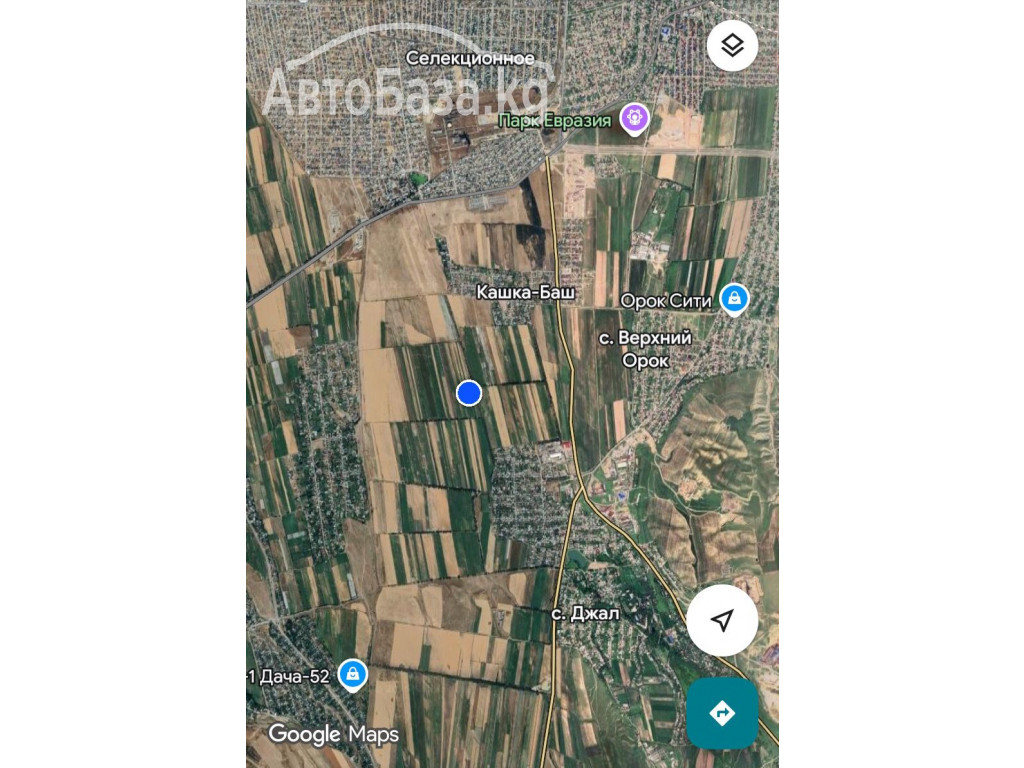Open directions with the teal button
Viewport: 1024px width, 768px height.
[722, 713]
